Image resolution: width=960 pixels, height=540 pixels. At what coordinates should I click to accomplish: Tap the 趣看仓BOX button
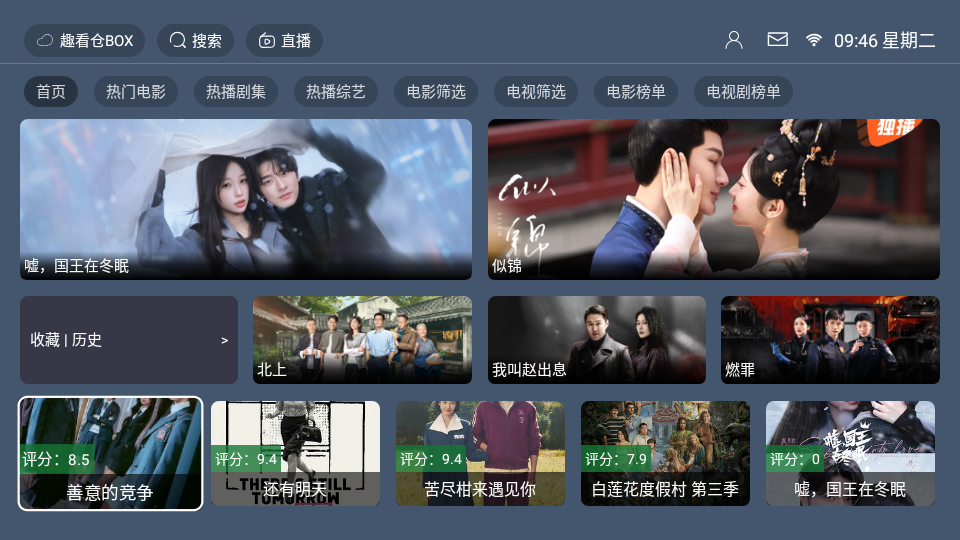pos(84,41)
